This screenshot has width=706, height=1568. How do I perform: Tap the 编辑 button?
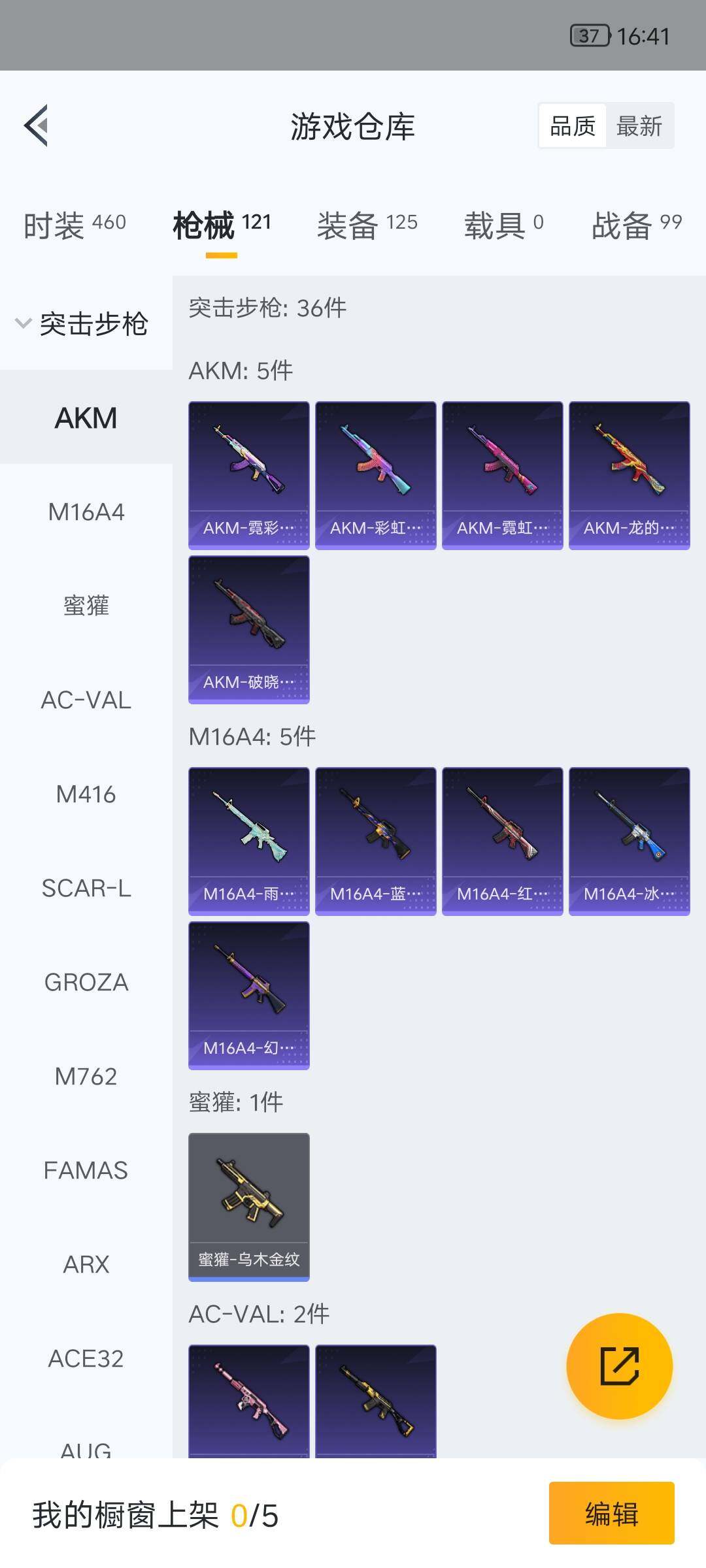coord(611,1513)
